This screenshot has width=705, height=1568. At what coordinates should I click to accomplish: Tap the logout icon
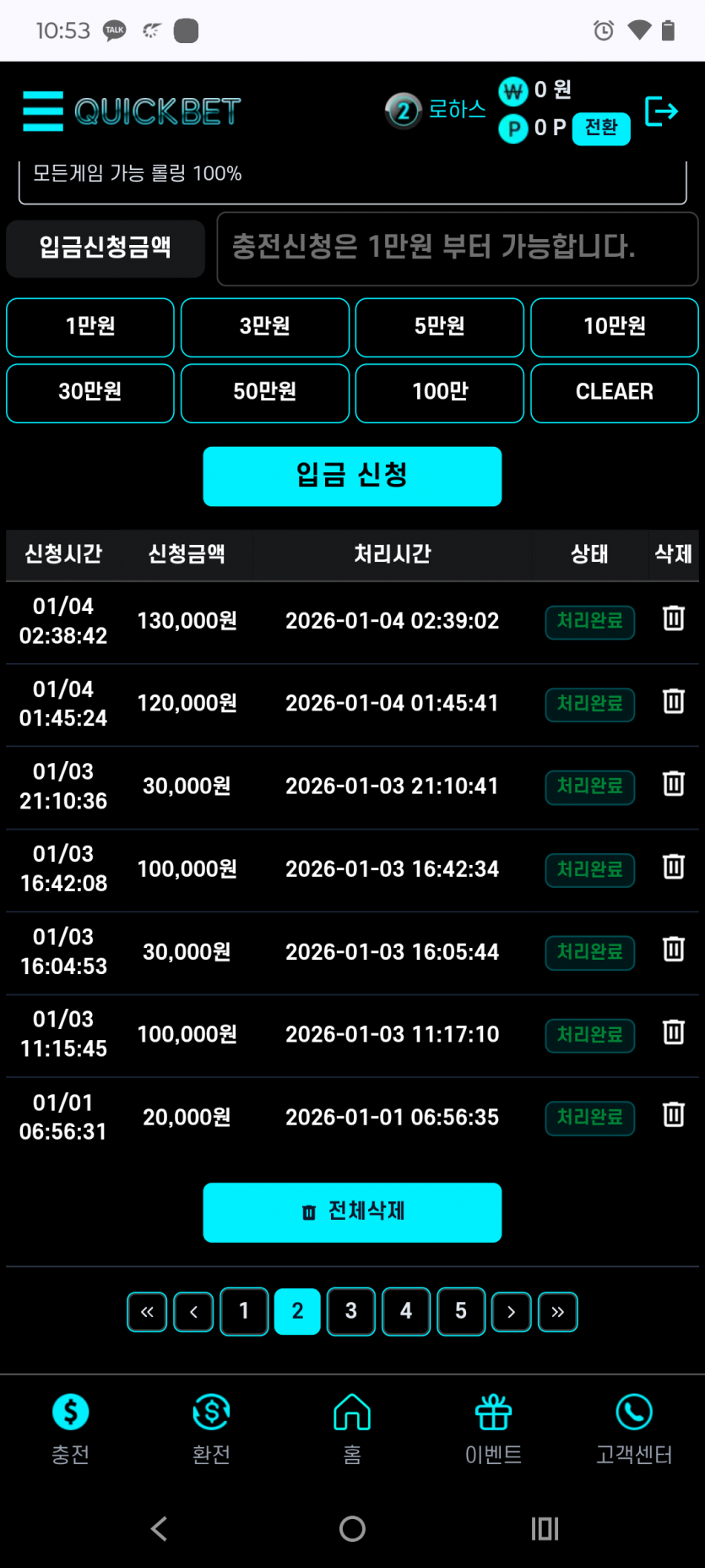point(661,111)
